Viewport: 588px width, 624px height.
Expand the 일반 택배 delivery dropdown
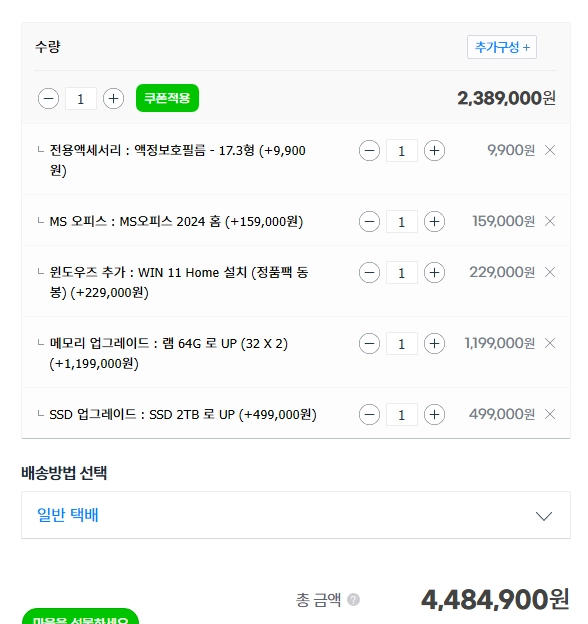296,515
